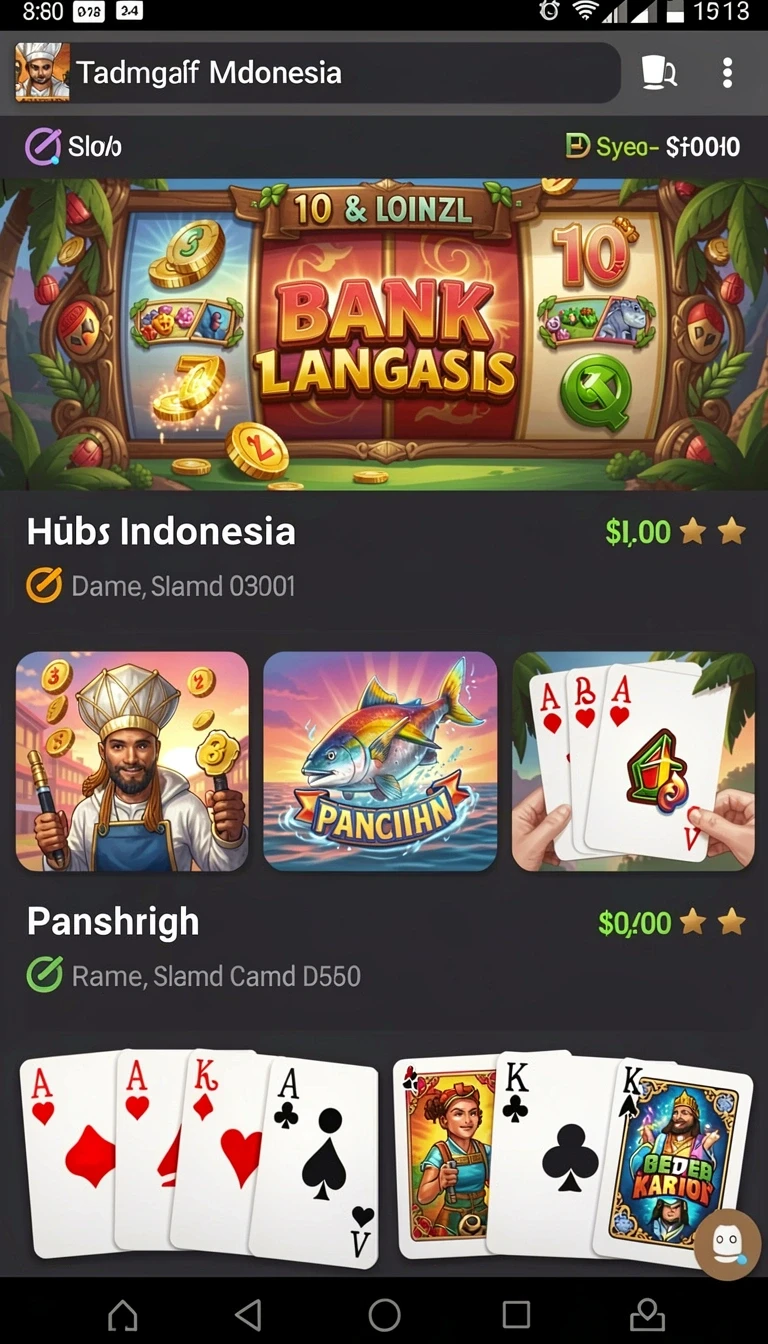Open the chef with gold coins game

[x=132, y=761]
